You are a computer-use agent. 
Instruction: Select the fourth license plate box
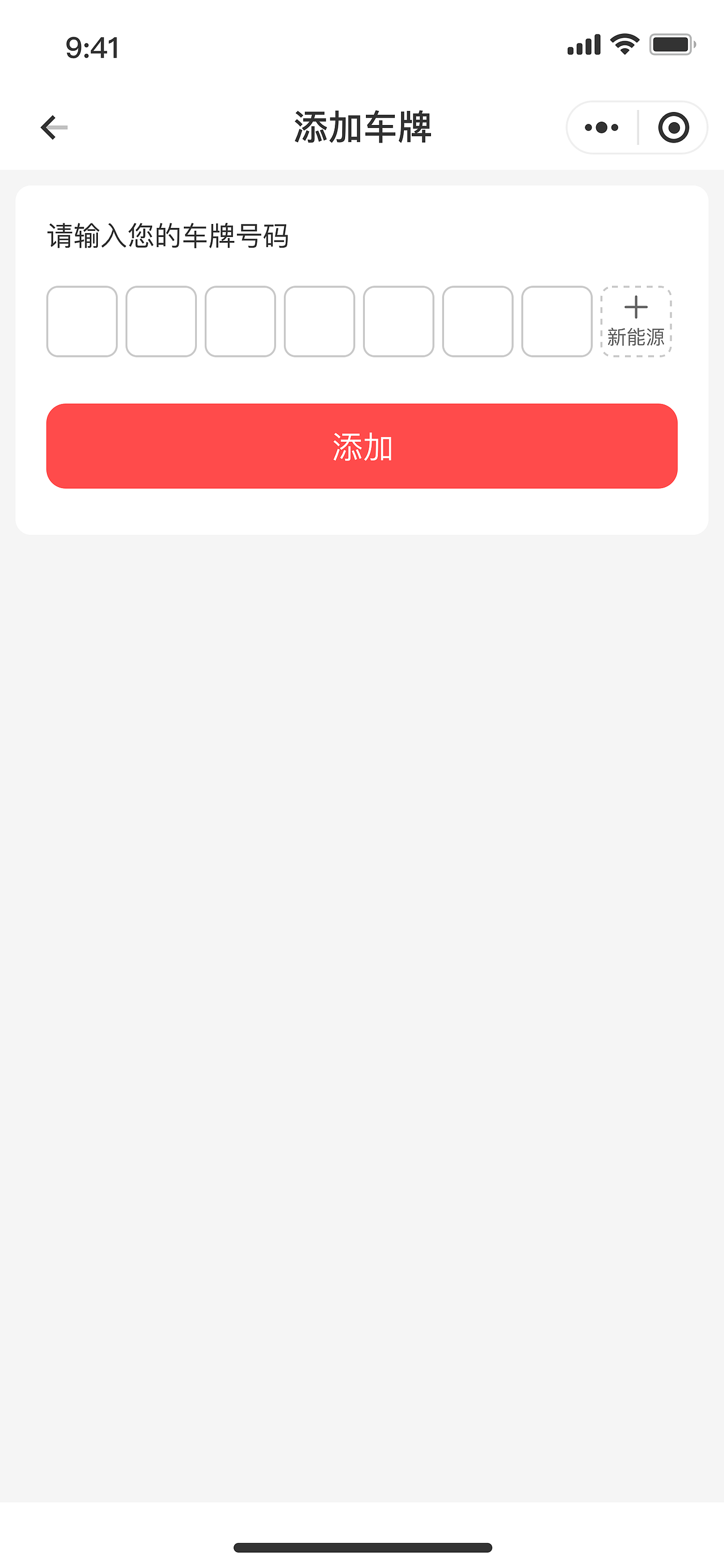coord(320,321)
